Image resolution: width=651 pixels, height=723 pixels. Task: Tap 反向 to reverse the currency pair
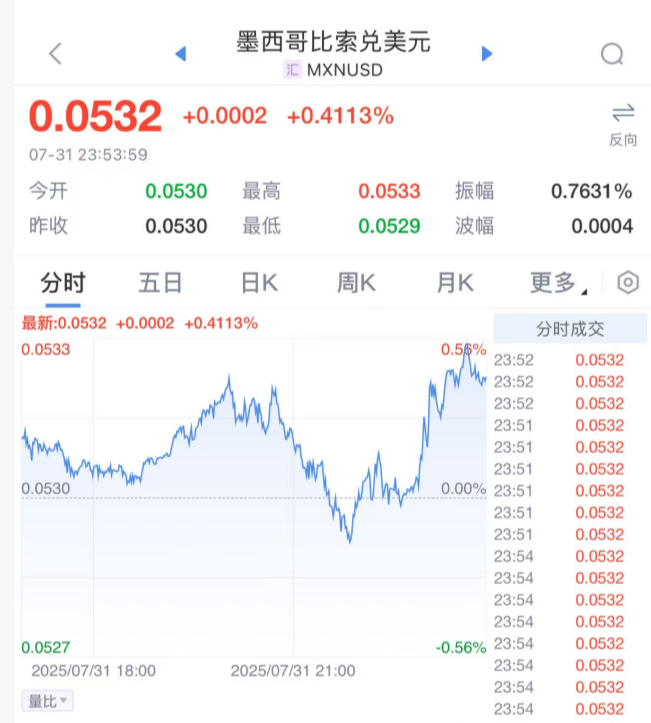(x=623, y=124)
